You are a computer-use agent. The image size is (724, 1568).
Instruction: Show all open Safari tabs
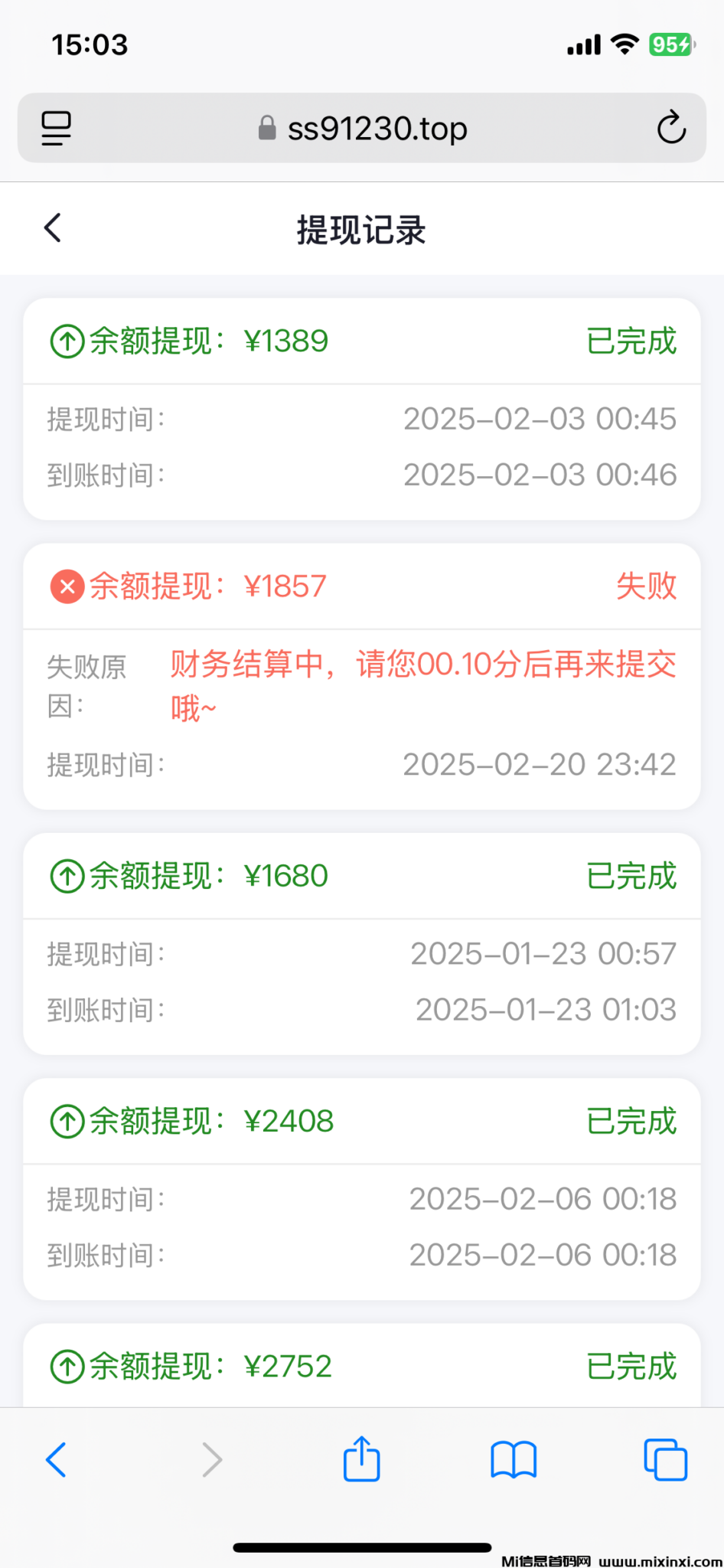(x=665, y=1459)
